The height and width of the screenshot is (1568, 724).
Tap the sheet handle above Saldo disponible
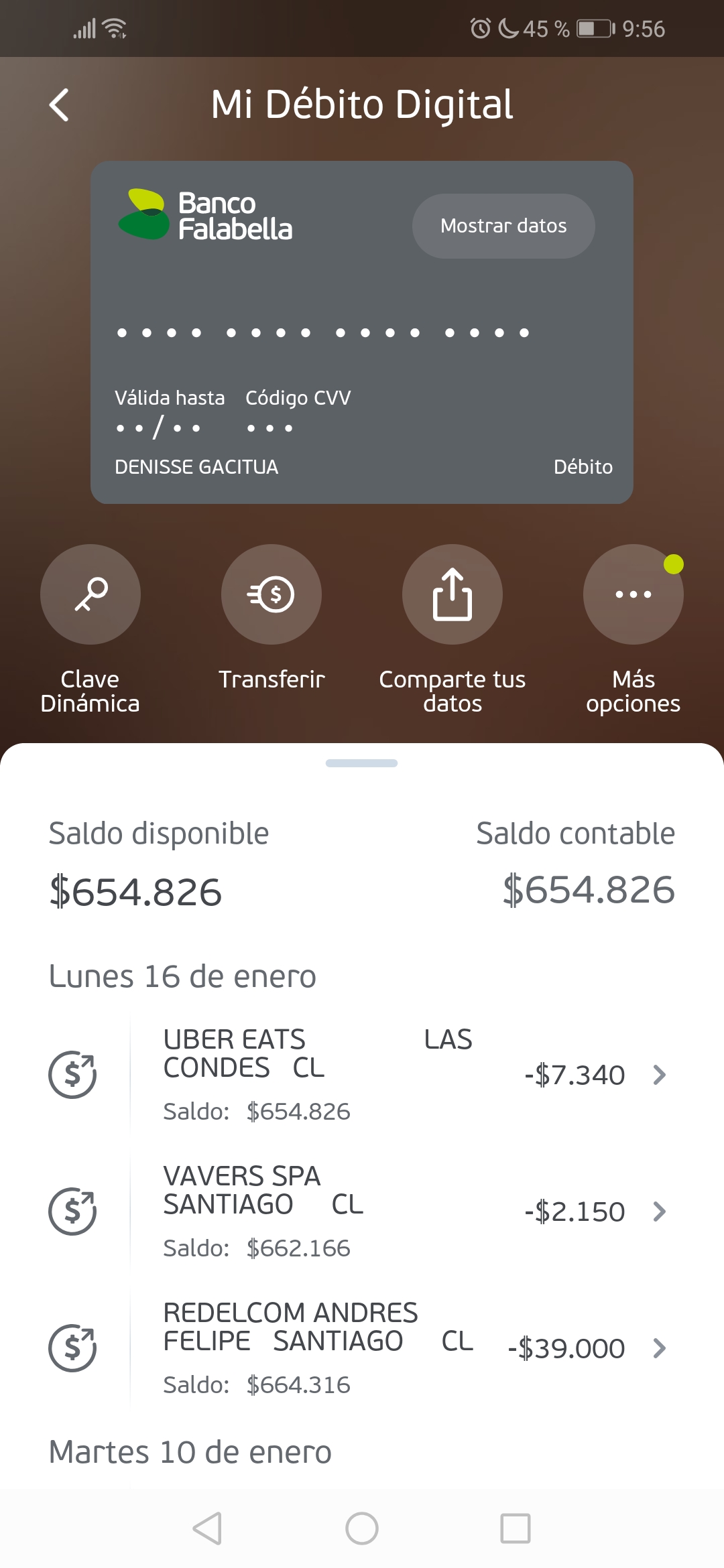361,763
